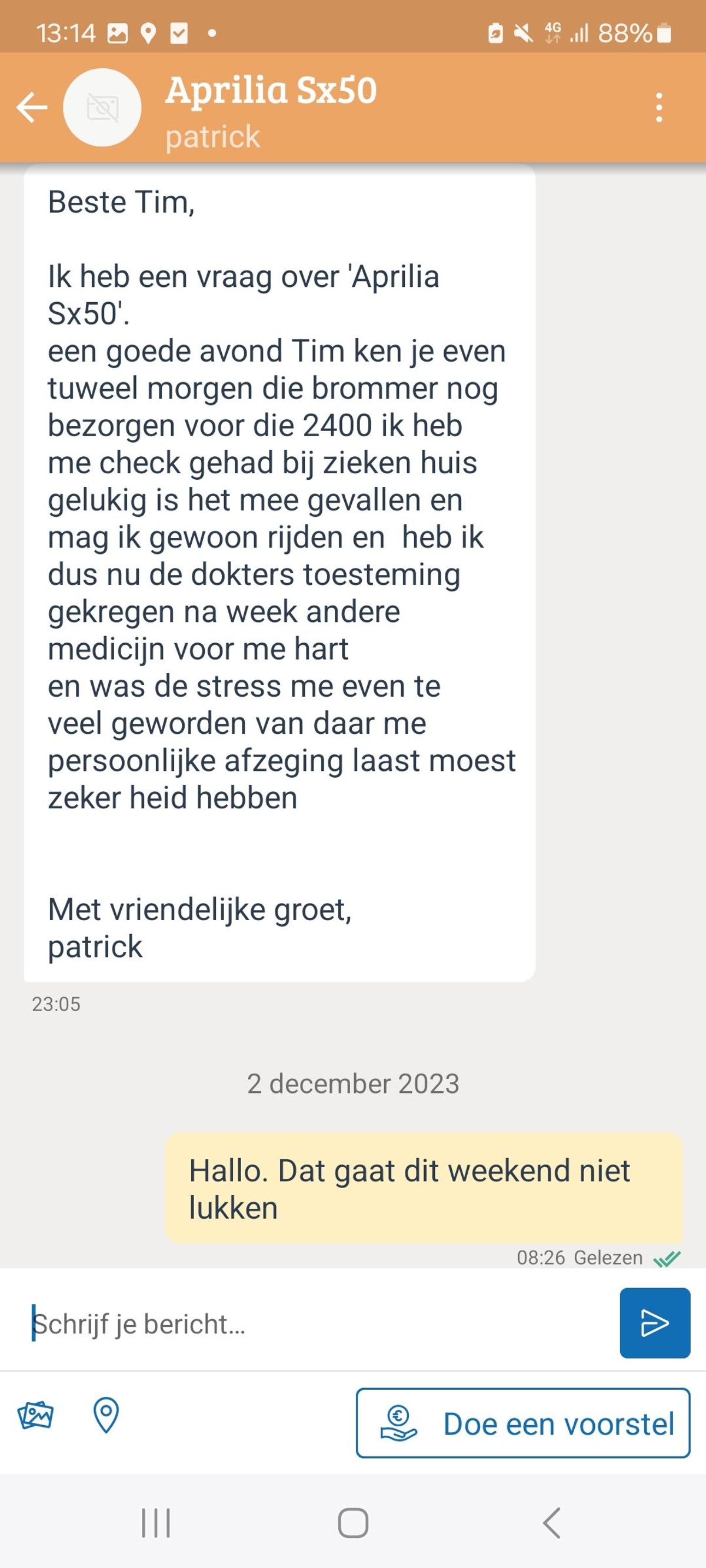Open recent apps from navigation bar

pyautogui.click(x=155, y=1523)
